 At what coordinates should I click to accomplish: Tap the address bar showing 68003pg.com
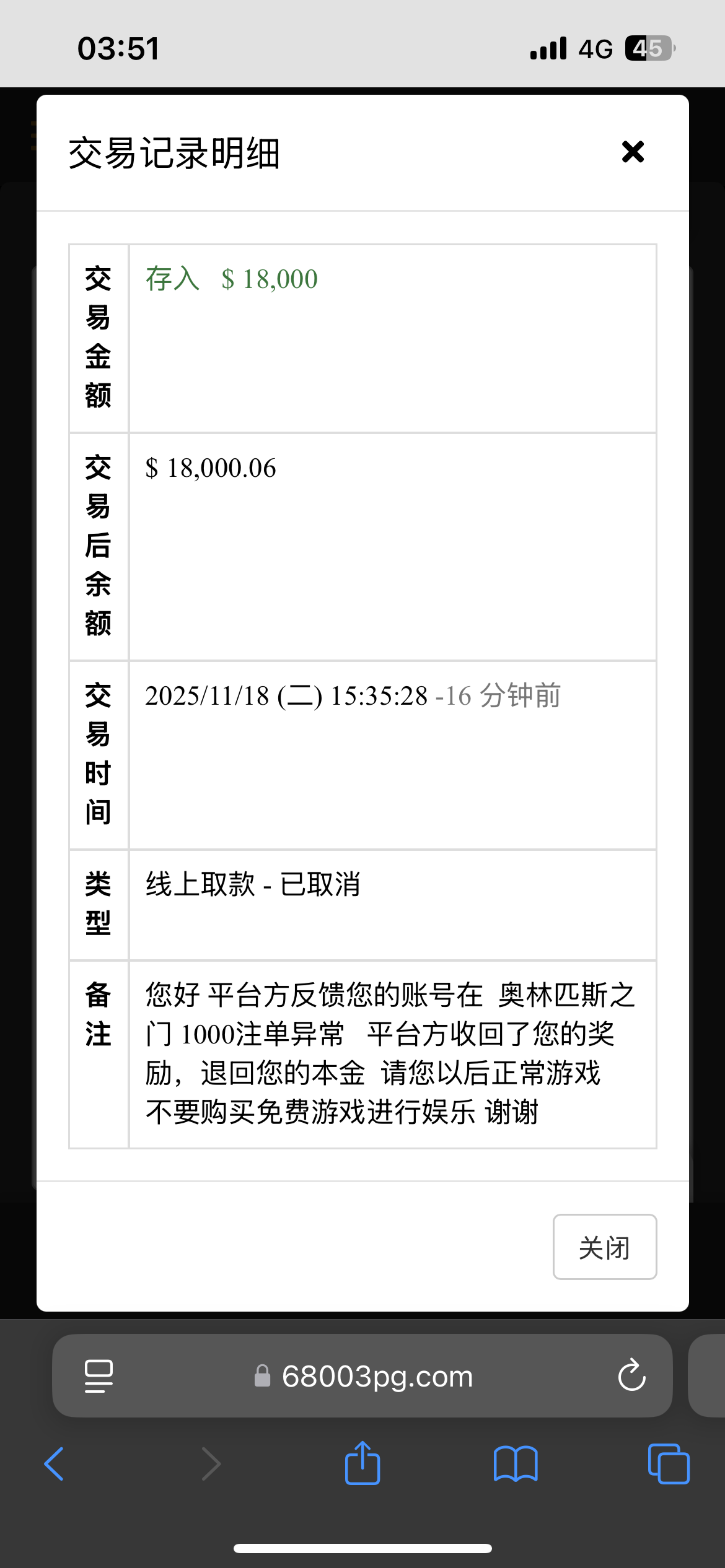[x=378, y=1376]
